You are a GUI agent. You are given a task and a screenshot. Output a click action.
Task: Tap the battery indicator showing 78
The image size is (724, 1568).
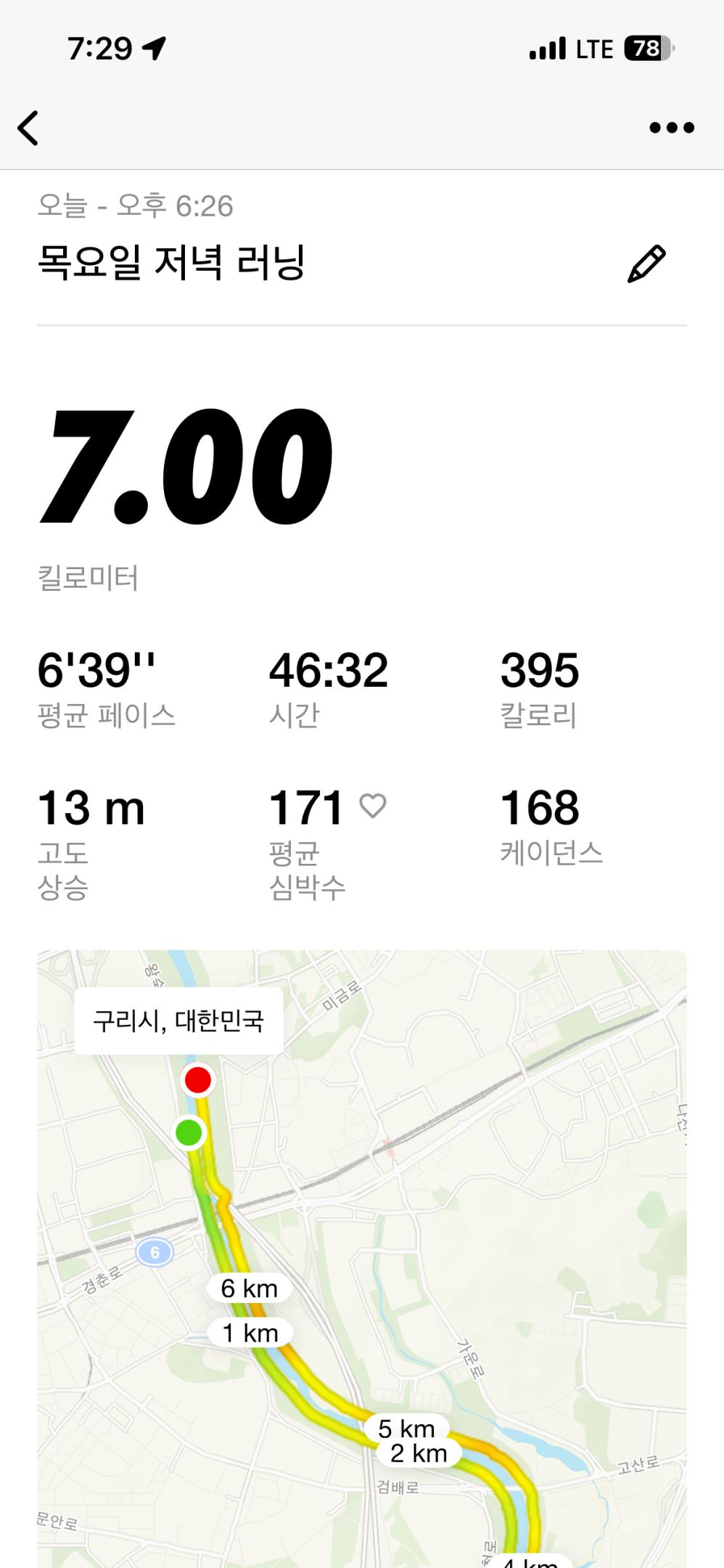[x=646, y=46]
